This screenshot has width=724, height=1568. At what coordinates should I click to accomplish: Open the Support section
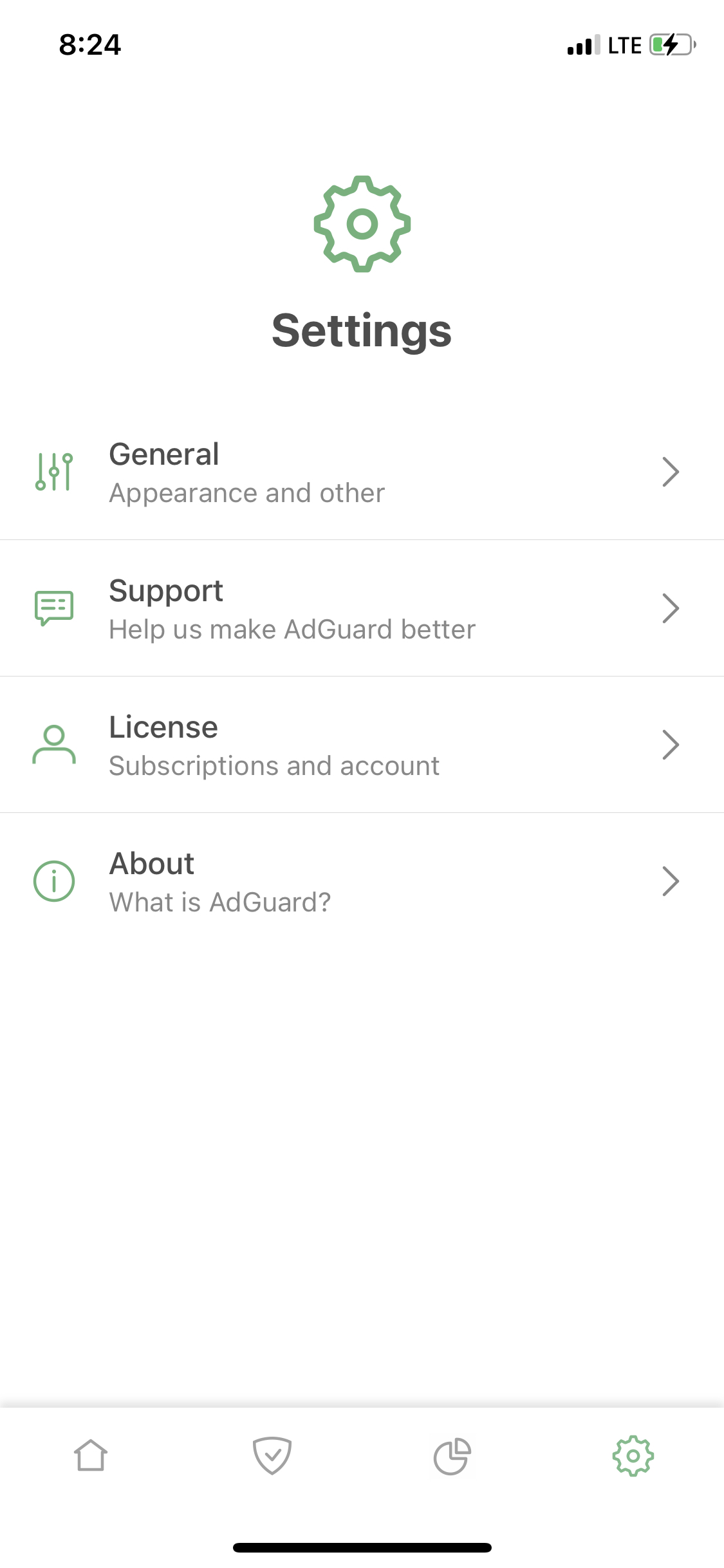pos(362,608)
